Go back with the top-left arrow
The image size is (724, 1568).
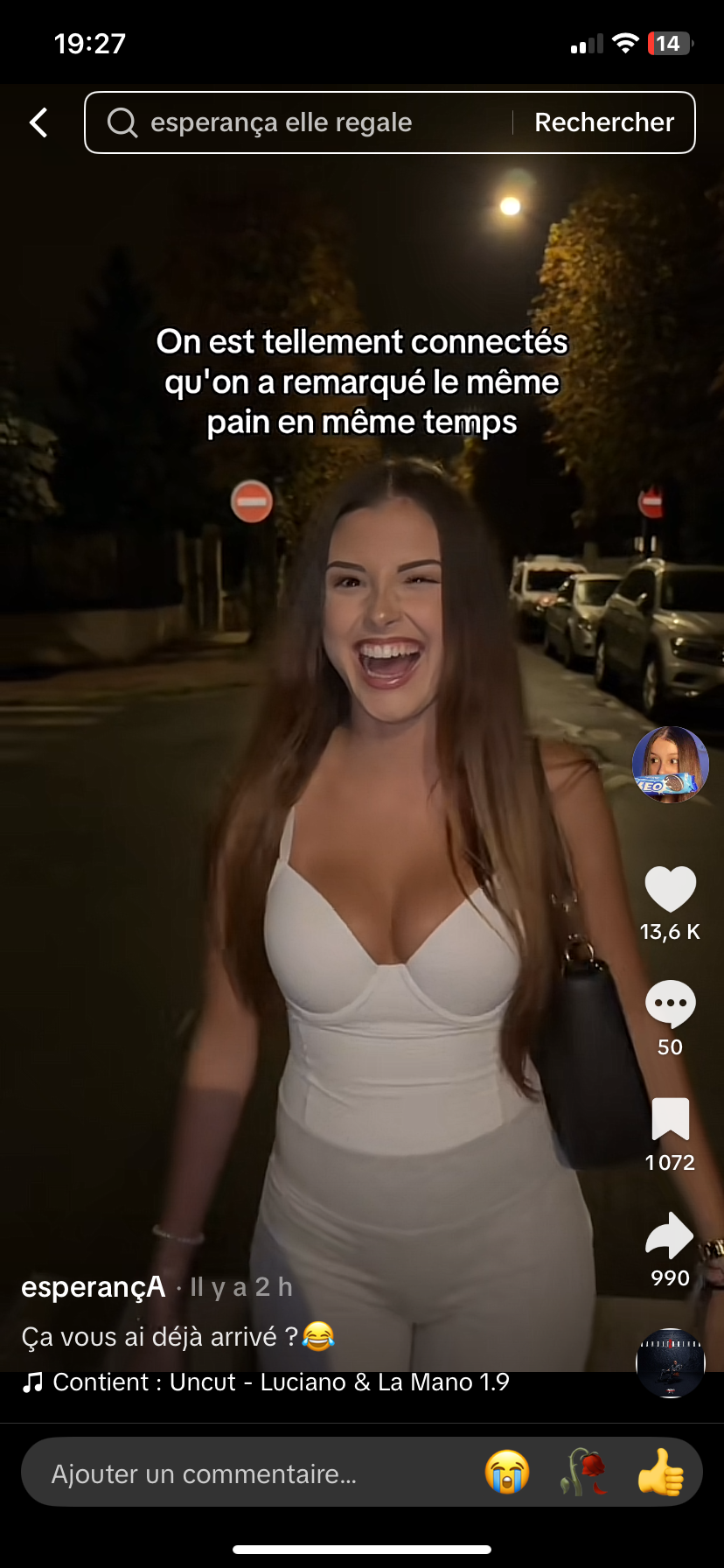(x=38, y=122)
